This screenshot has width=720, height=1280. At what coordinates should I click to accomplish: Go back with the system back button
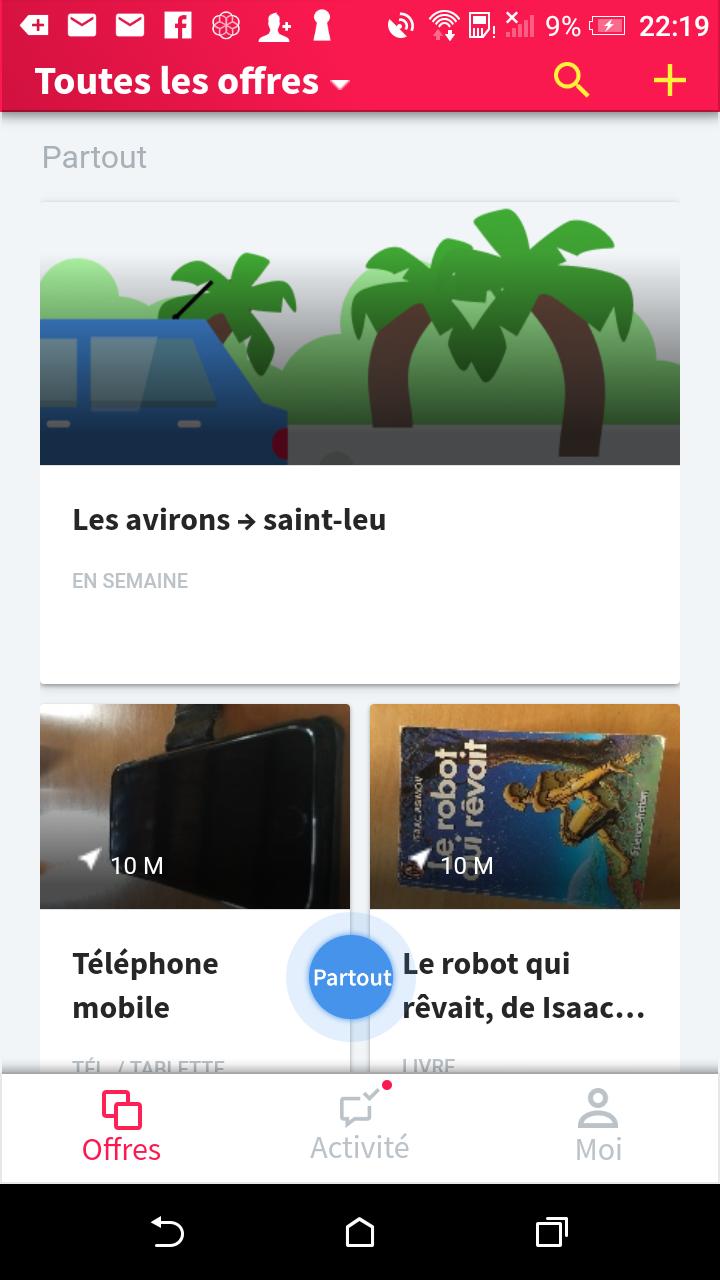[167, 1232]
